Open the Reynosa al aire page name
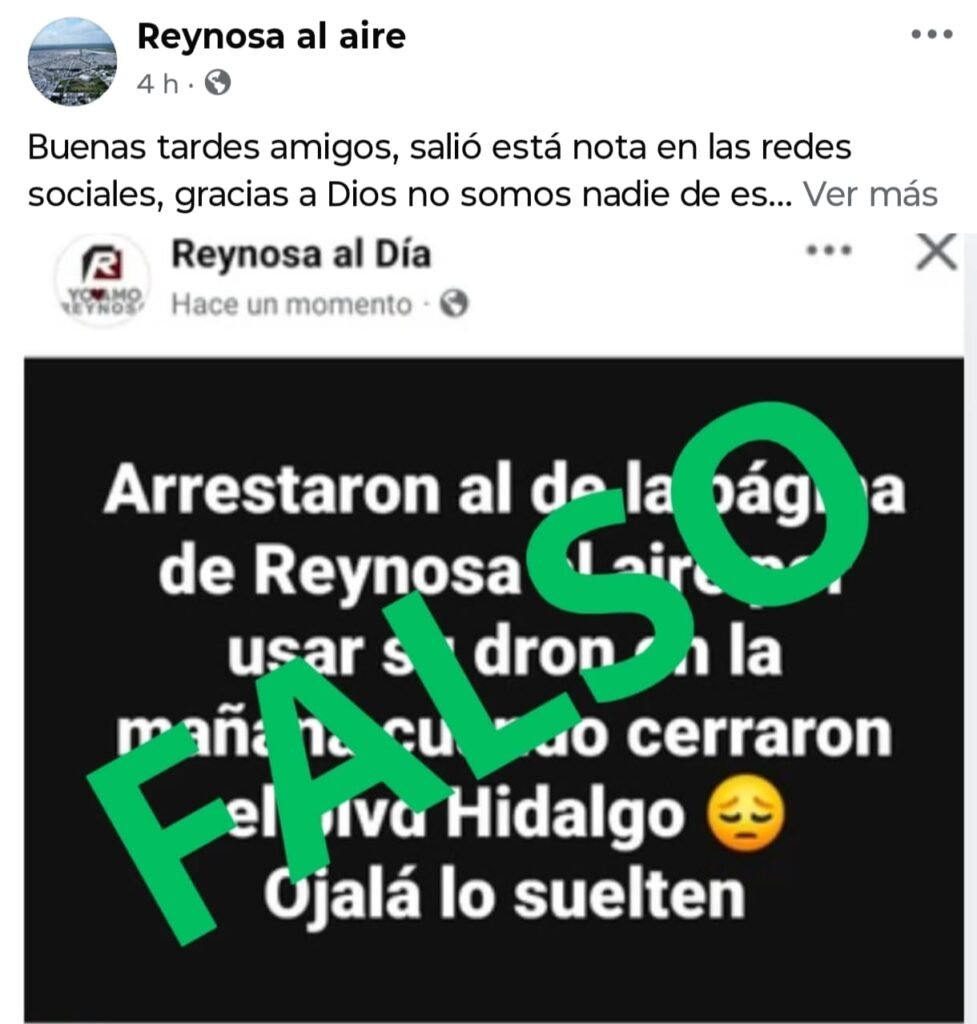Image resolution: width=977 pixels, height=1024 pixels. [274, 36]
